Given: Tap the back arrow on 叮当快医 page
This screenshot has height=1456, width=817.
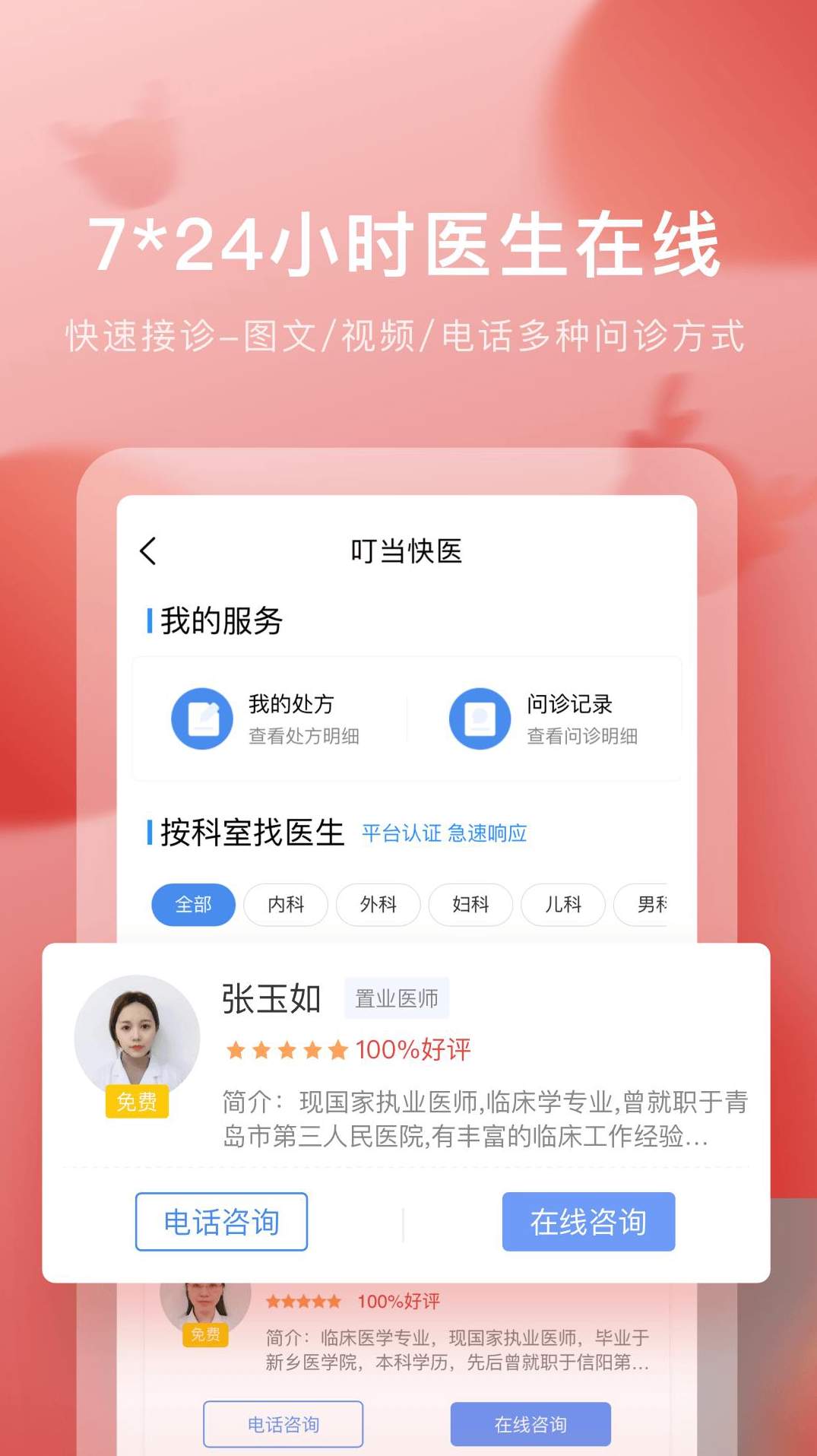Looking at the screenshot, I should coord(149,550).
